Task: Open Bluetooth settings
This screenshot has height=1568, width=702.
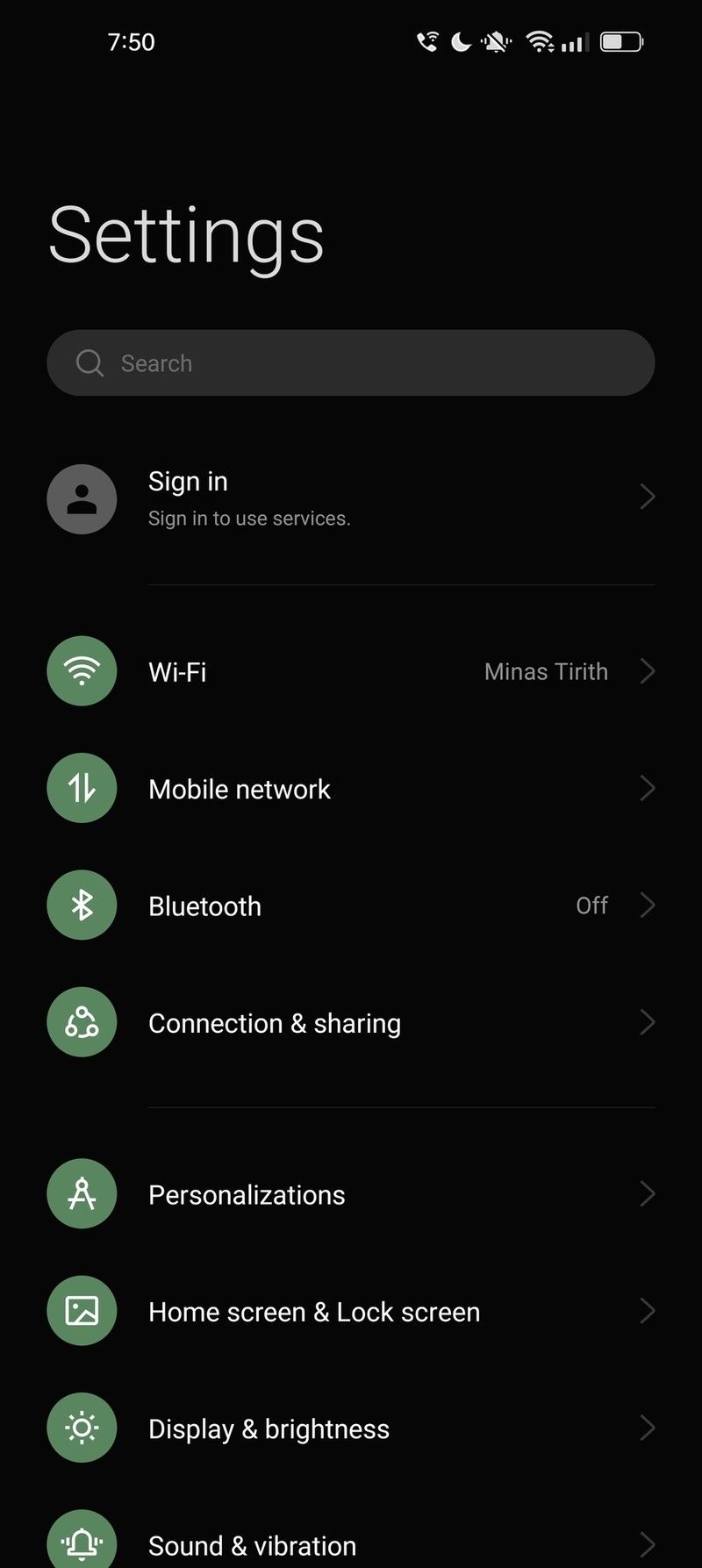Action: [x=351, y=906]
